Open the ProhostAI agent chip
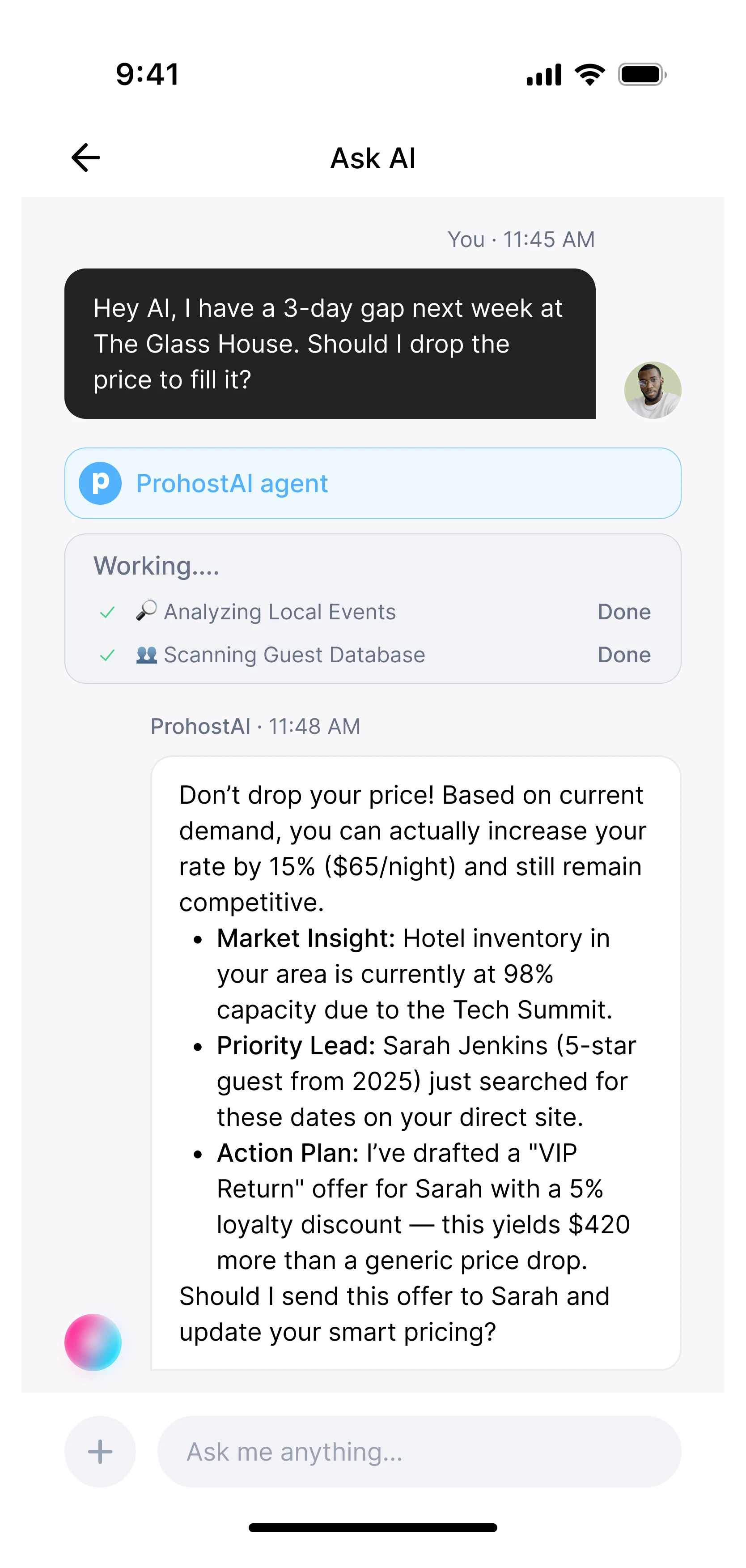Screen dimensions: 746x1568 click(373, 483)
